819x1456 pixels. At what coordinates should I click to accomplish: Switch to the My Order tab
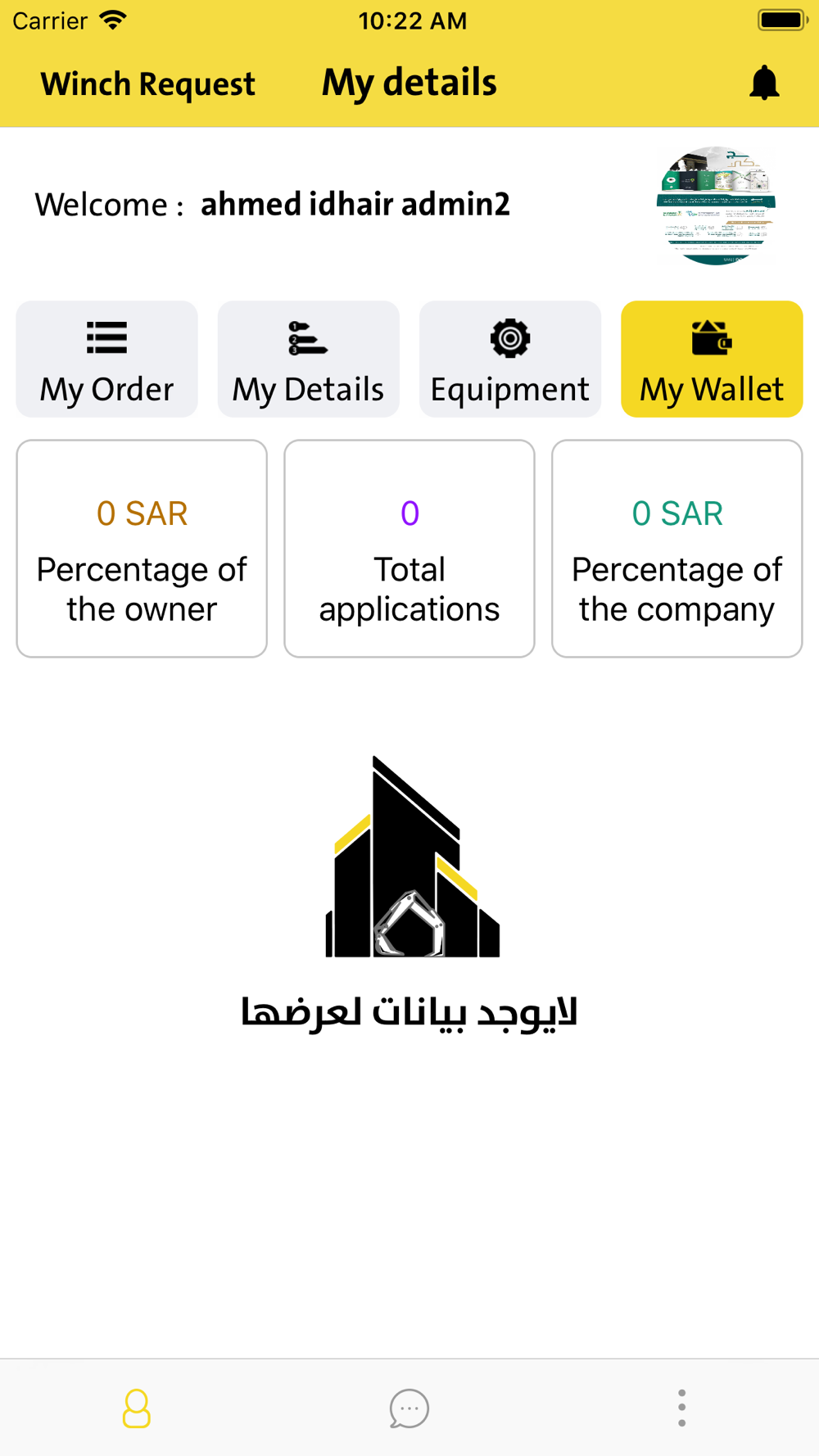(107, 359)
